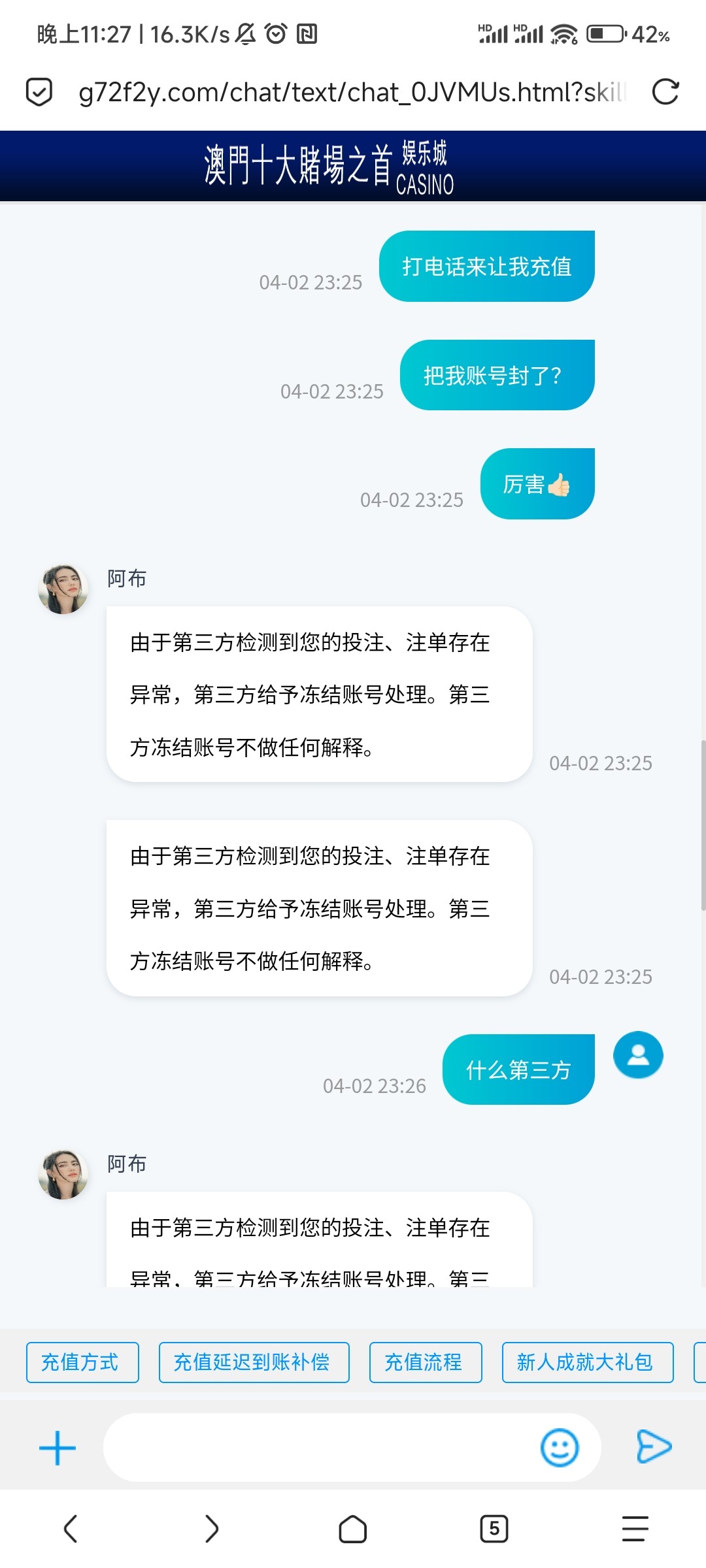This screenshot has width=706, height=1568.
Task: Send the message with the arrow icon
Action: (654, 1446)
